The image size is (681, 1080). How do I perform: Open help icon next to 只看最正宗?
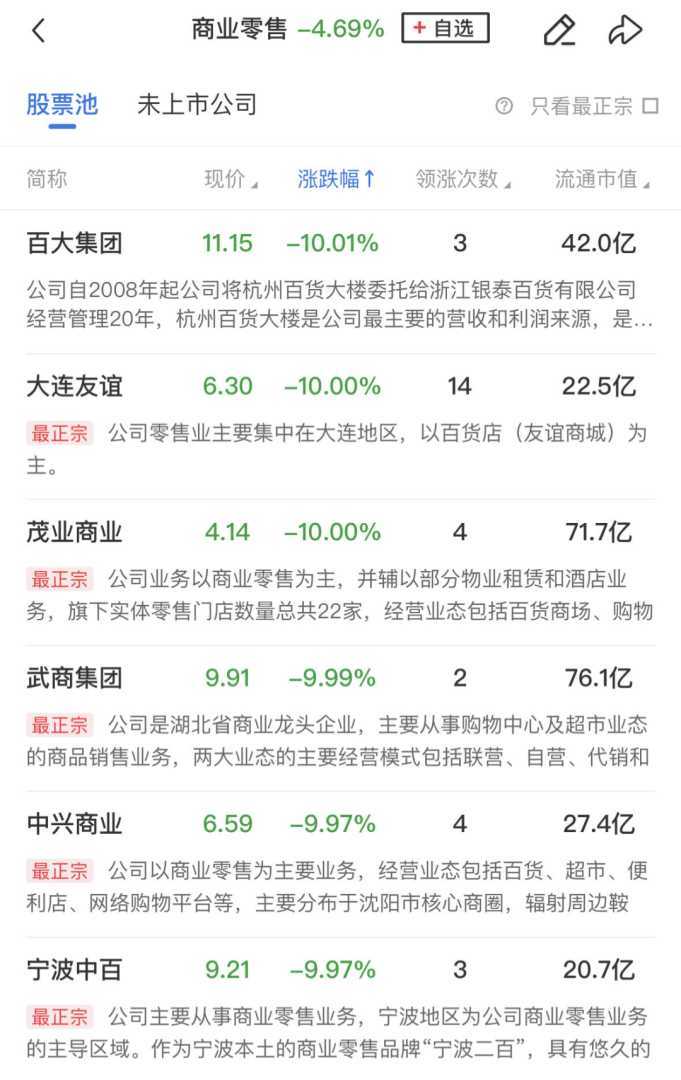coord(504,106)
